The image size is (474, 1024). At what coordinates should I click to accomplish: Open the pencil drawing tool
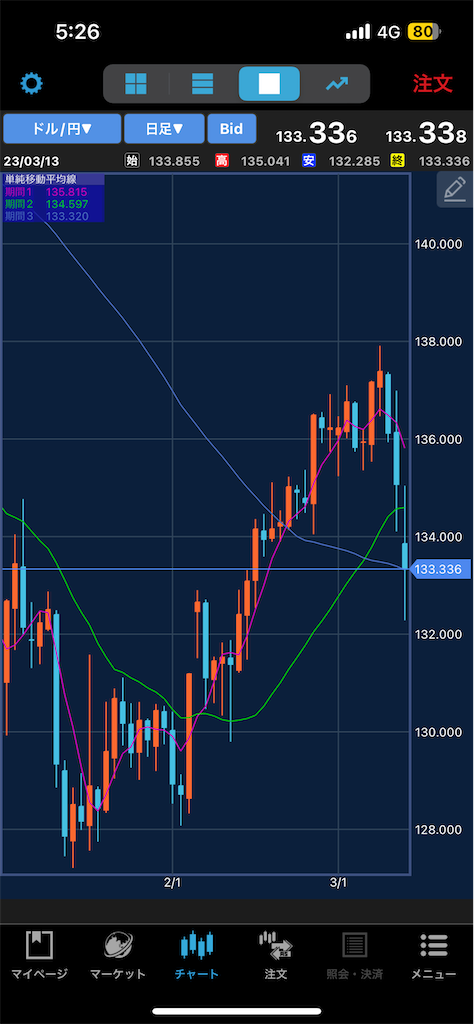tap(454, 191)
